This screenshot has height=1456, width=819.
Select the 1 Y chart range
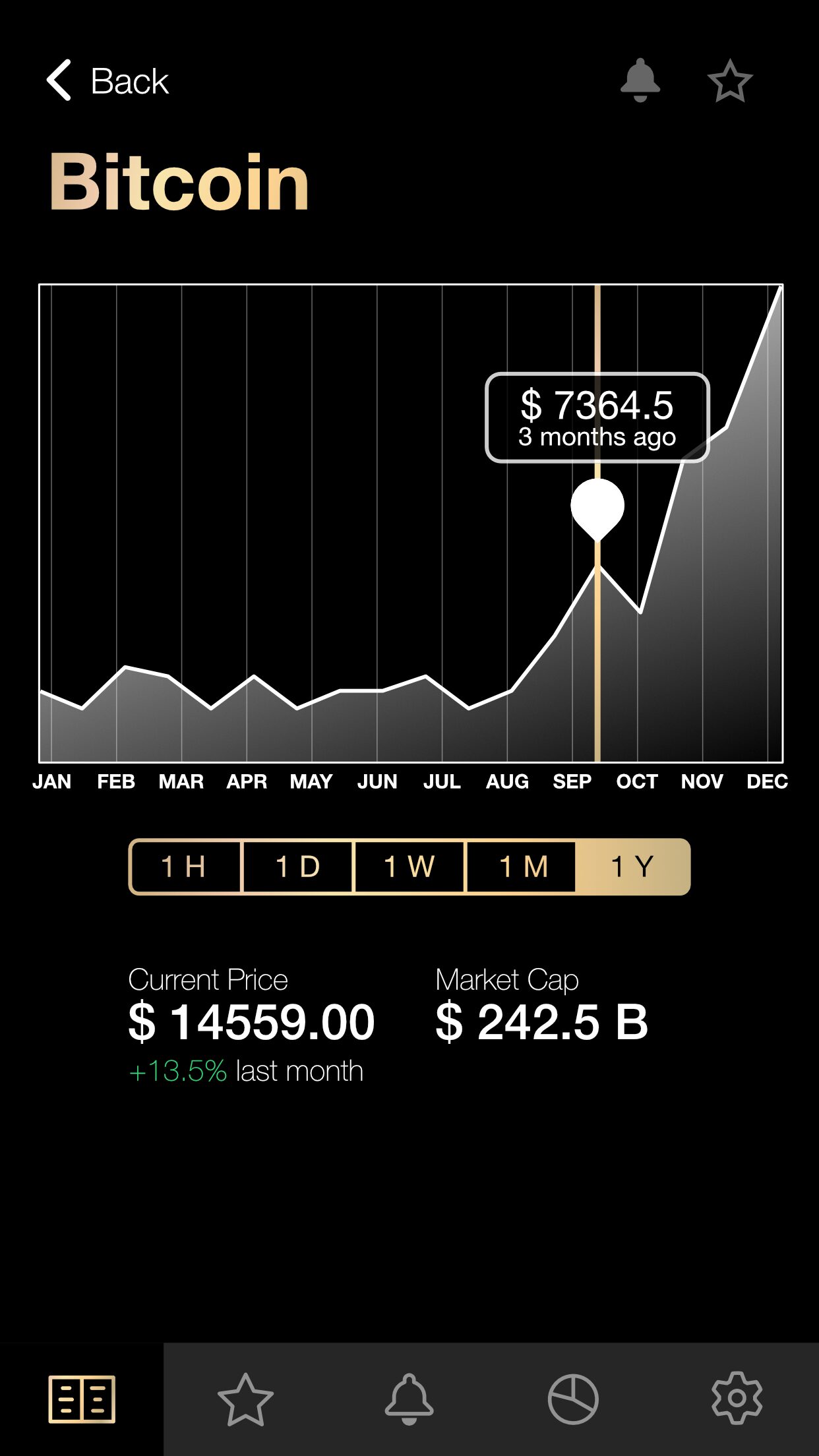click(x=632, y=866)
